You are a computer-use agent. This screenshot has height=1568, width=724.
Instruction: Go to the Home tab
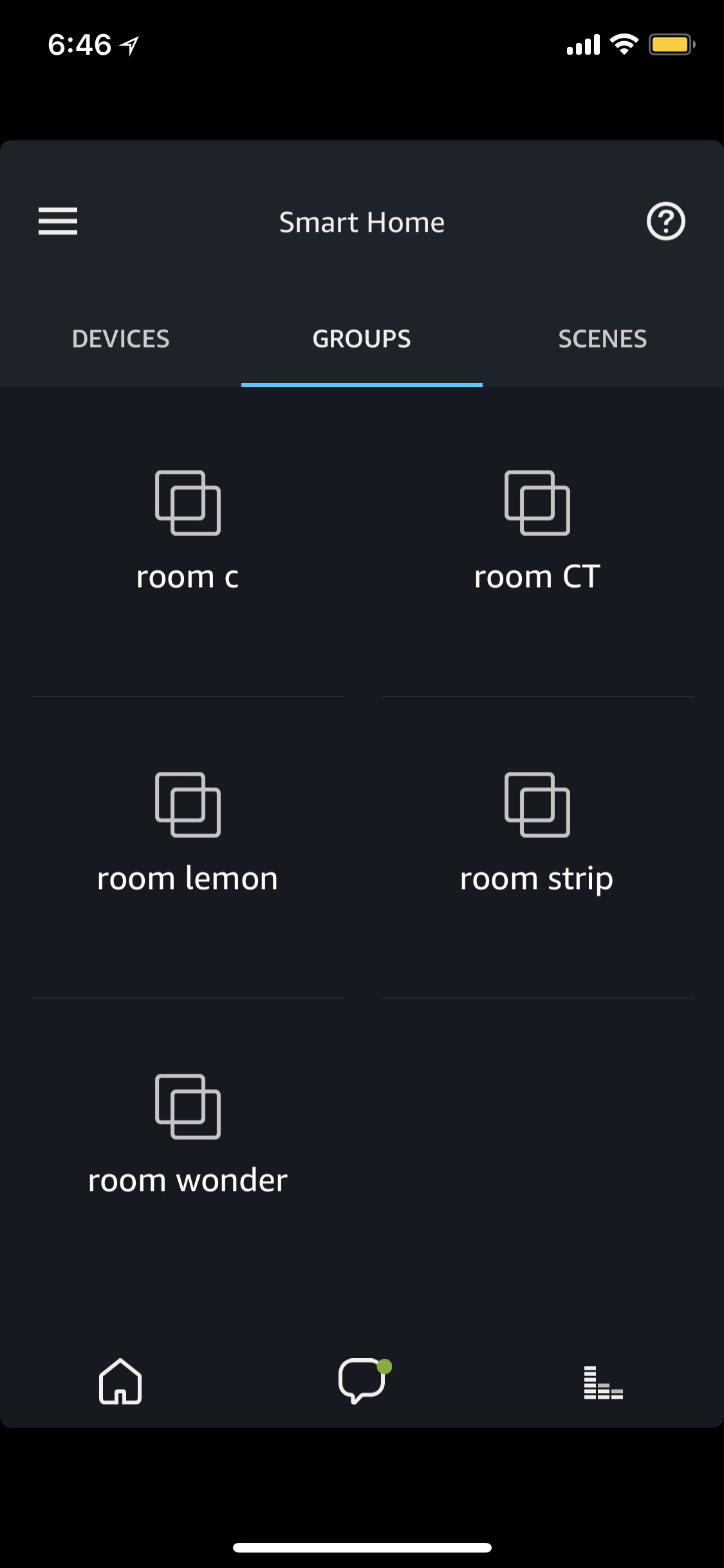(x=120, y=1381)
